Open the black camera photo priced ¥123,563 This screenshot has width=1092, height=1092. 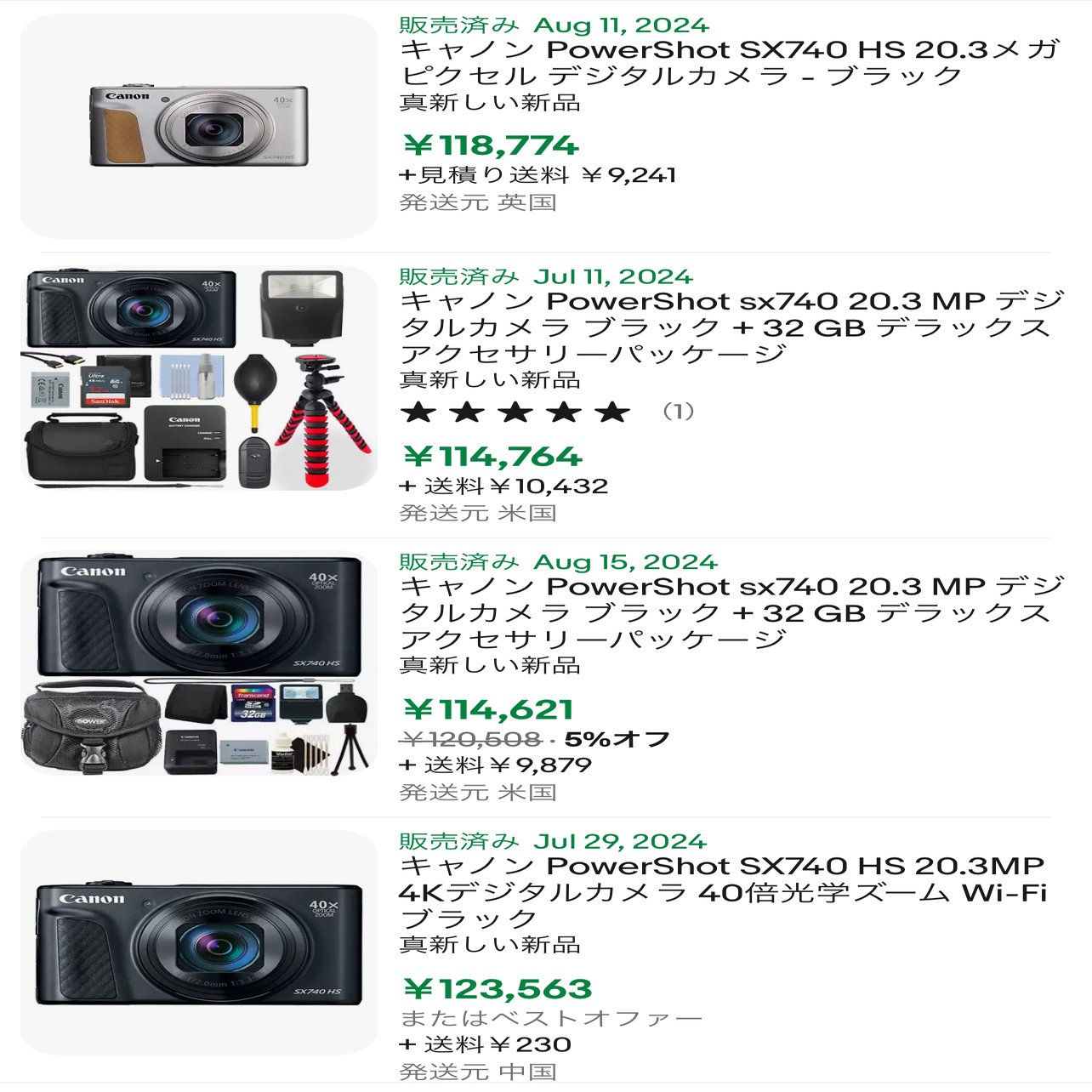(199, 942)
